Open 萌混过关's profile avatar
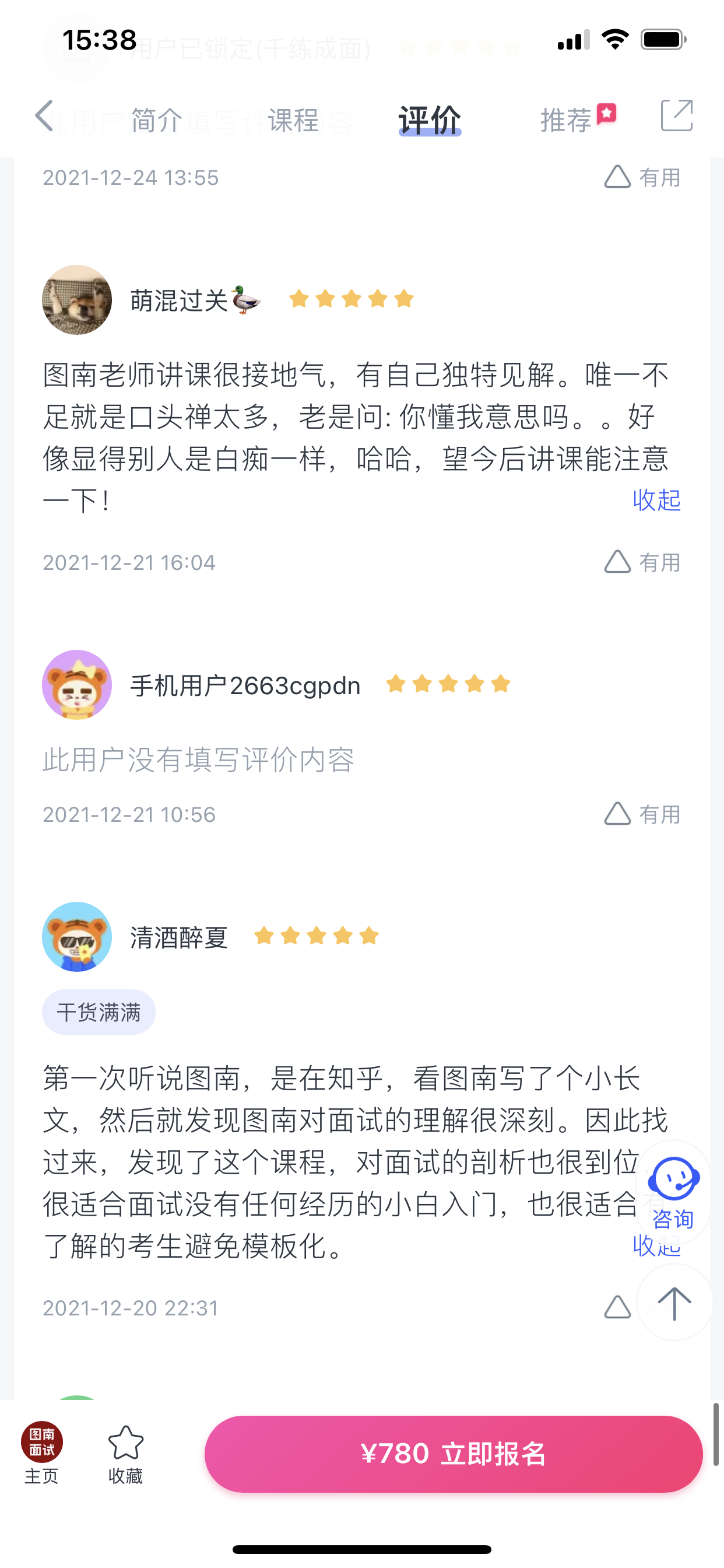This screenshot has width=724, height=1568. 78,299
